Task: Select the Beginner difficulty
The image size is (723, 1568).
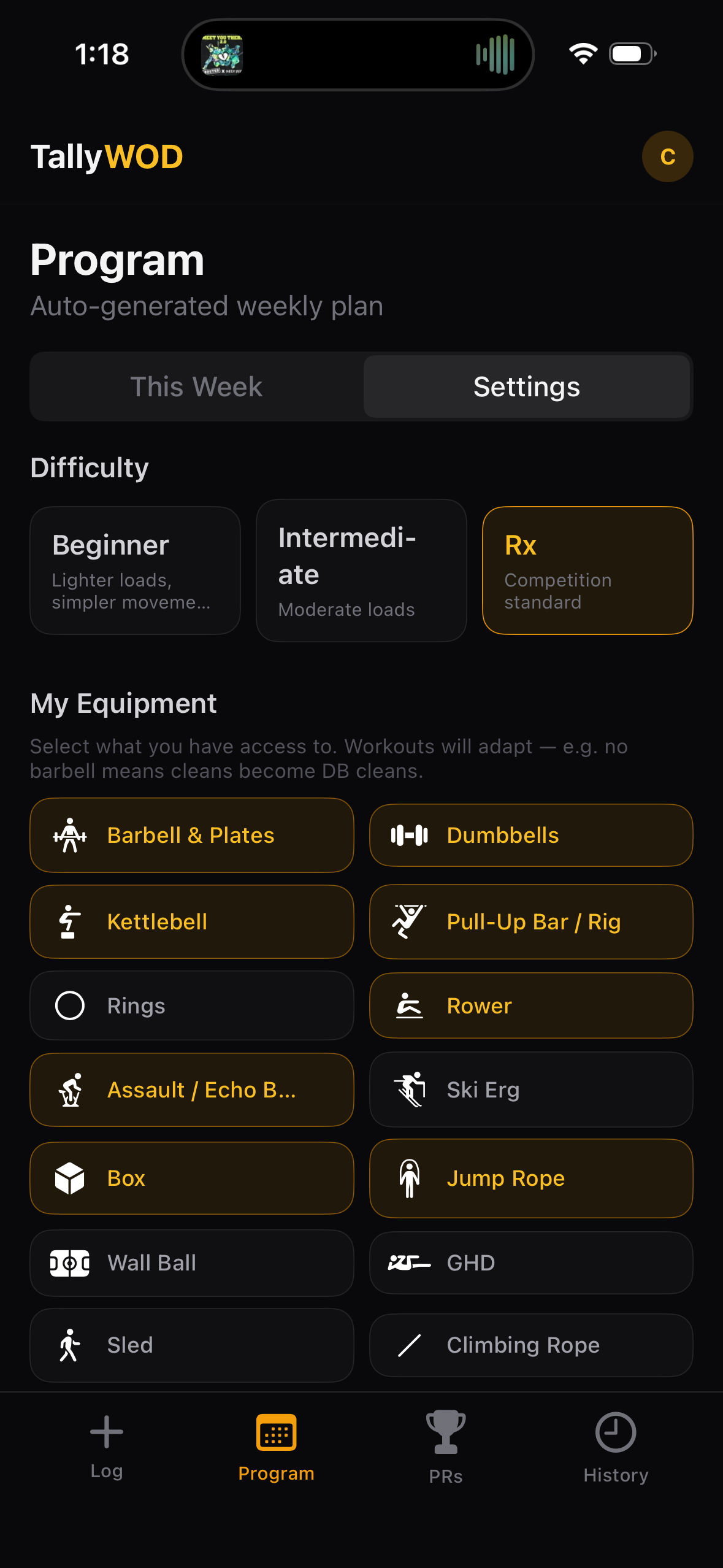Action: (134, 569)
